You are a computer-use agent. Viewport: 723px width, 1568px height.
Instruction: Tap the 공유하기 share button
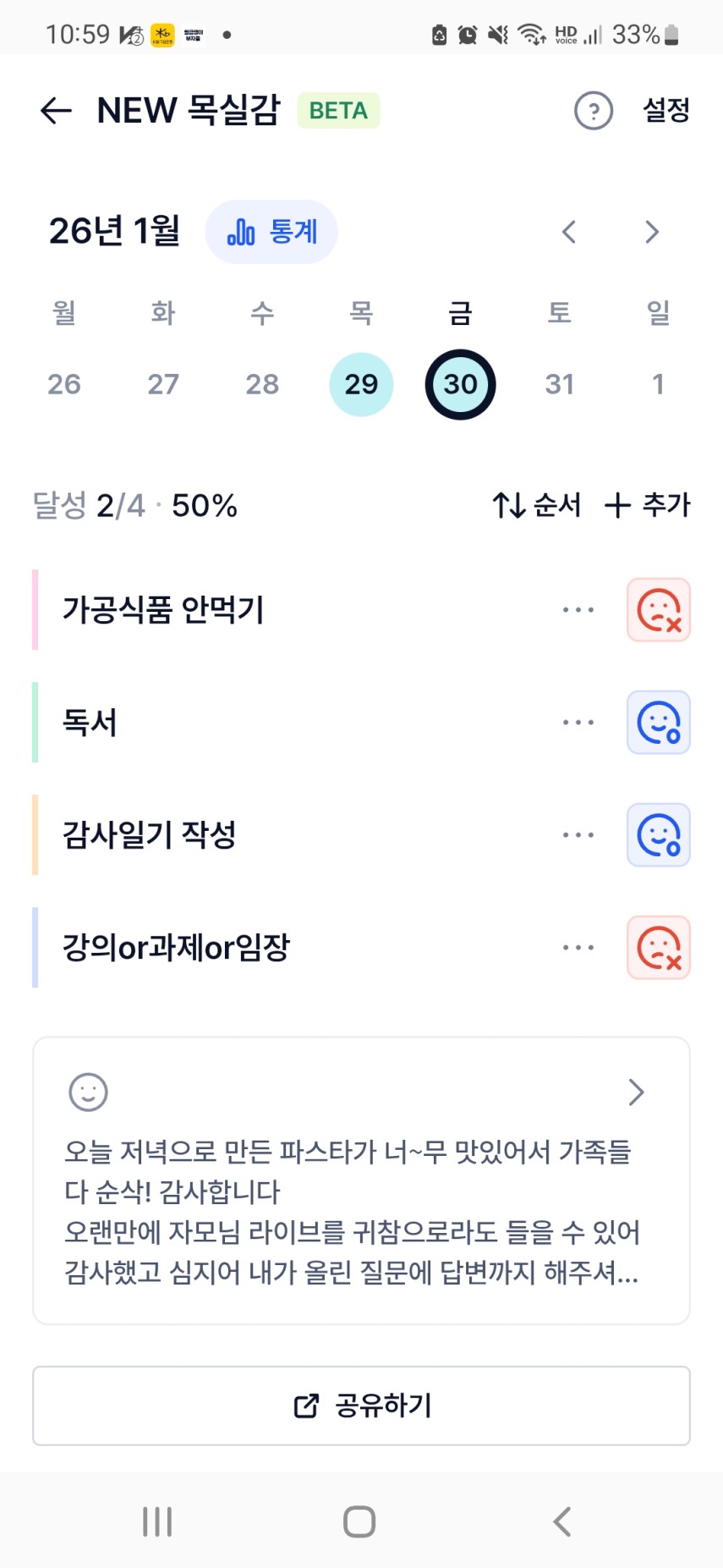click(x=361, y=1406)
